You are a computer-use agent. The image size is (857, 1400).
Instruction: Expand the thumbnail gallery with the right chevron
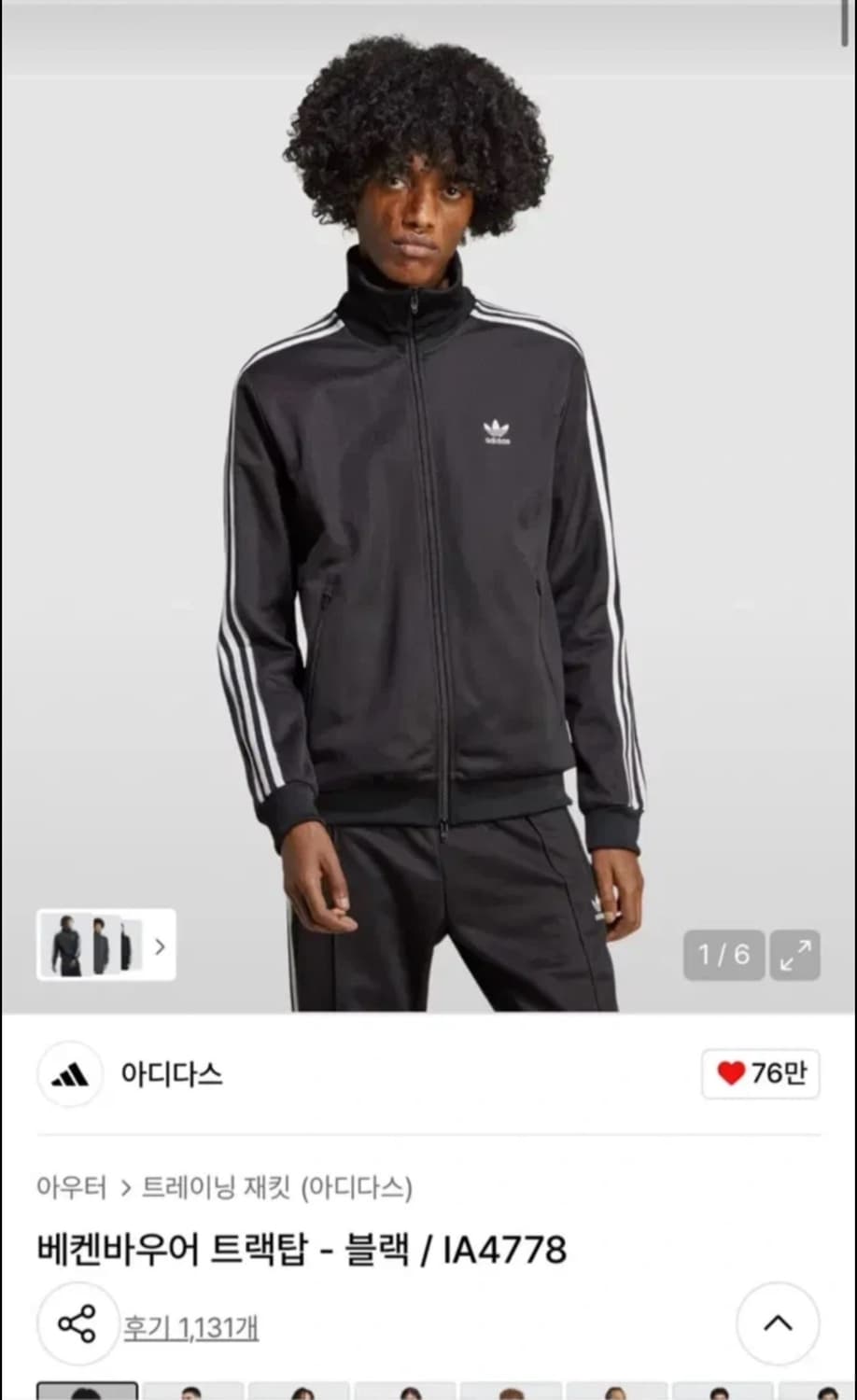click(x=159, y=946)
